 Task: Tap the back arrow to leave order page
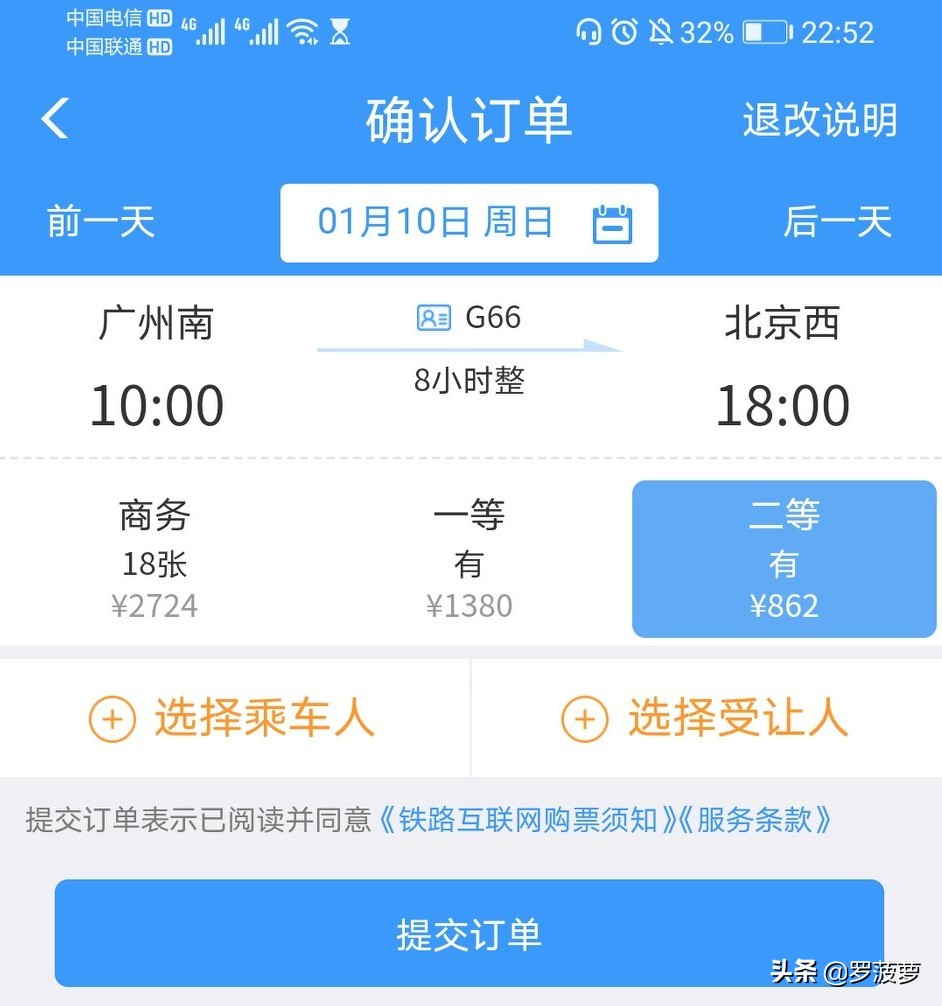(53, 118)
